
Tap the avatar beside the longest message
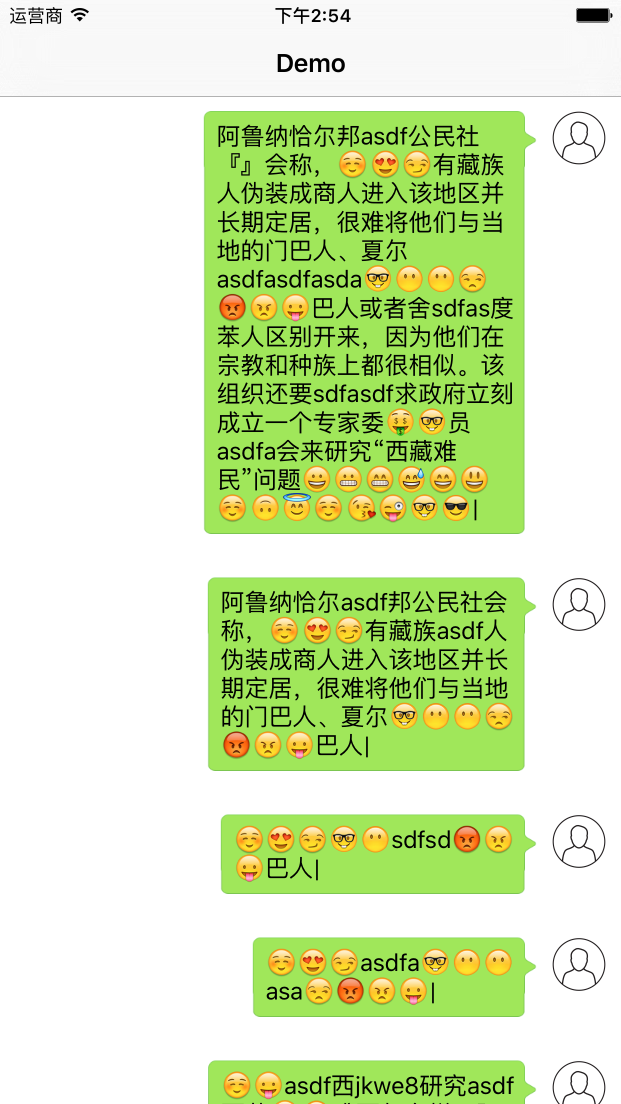coord(579,138)
